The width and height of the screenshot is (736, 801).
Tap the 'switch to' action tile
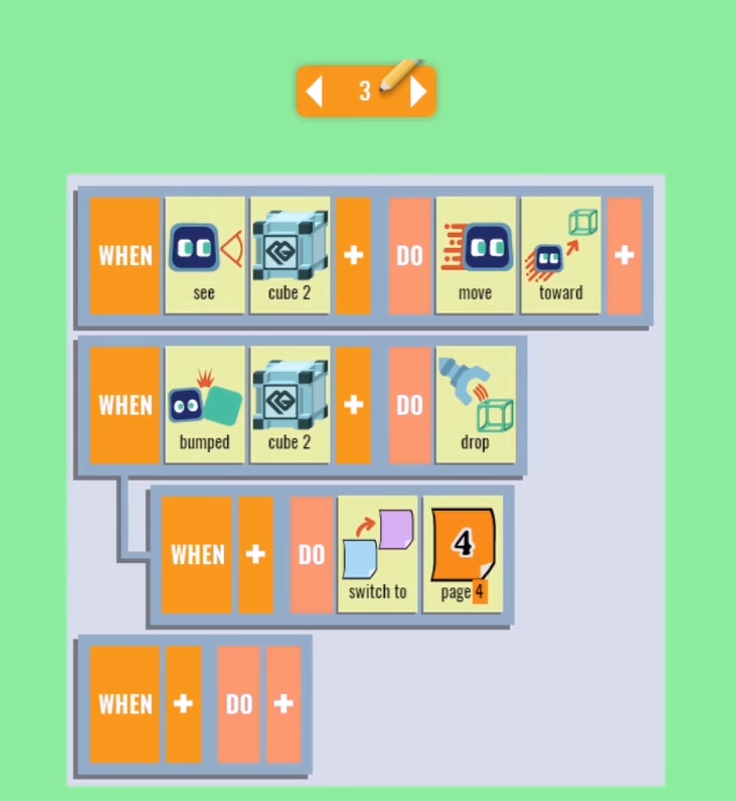[377, 555]
